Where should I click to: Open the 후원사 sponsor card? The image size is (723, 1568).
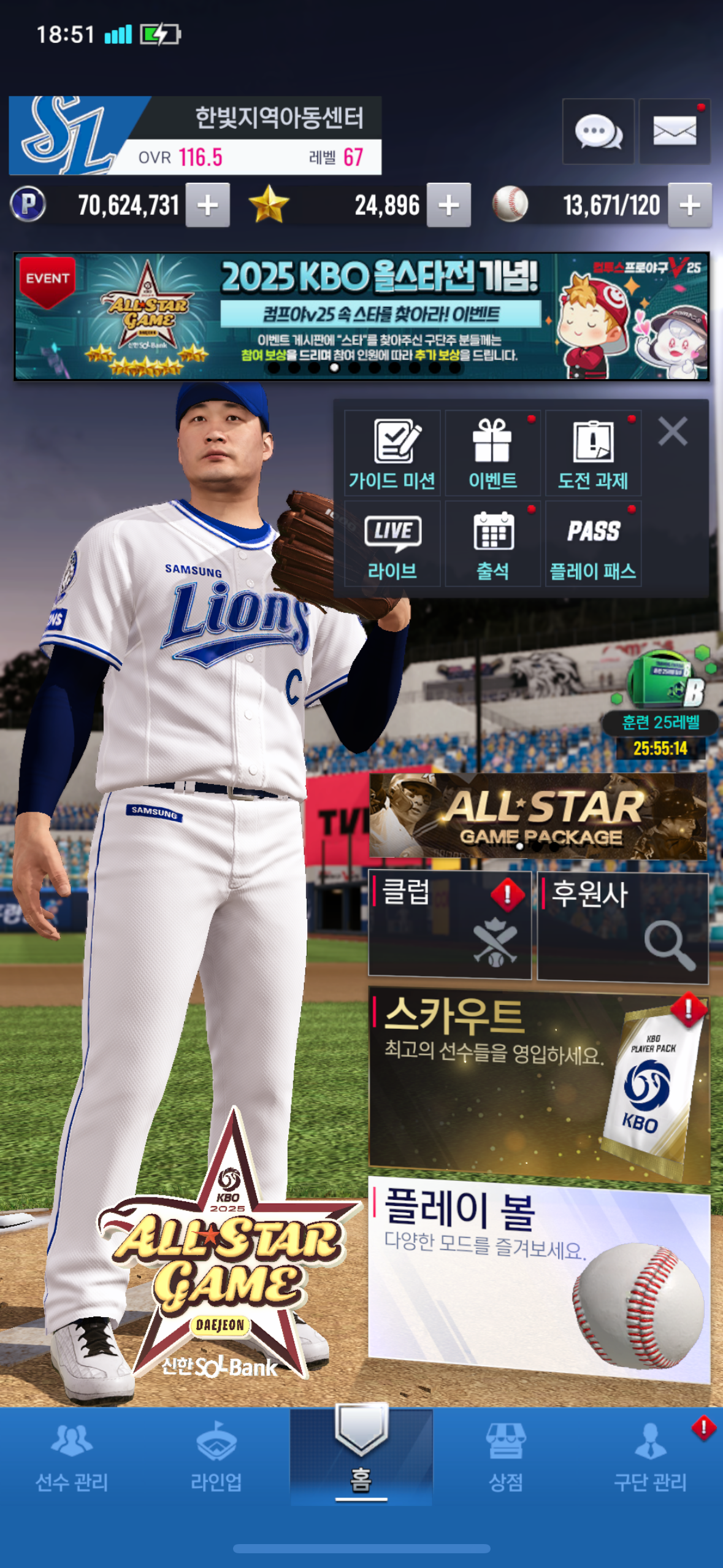[x=622, y=927]
